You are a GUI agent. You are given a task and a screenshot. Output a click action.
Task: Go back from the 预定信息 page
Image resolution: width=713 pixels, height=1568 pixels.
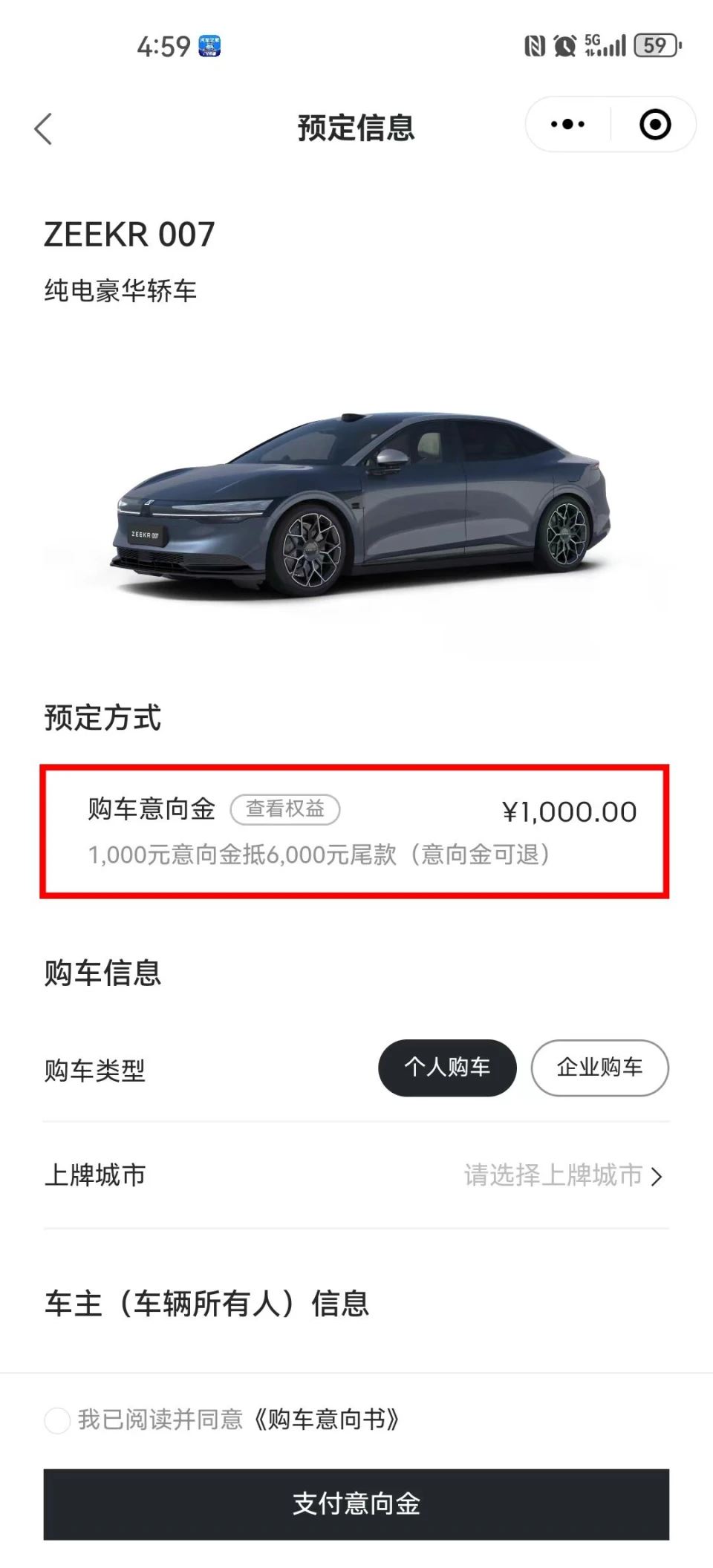pos(44,128)
